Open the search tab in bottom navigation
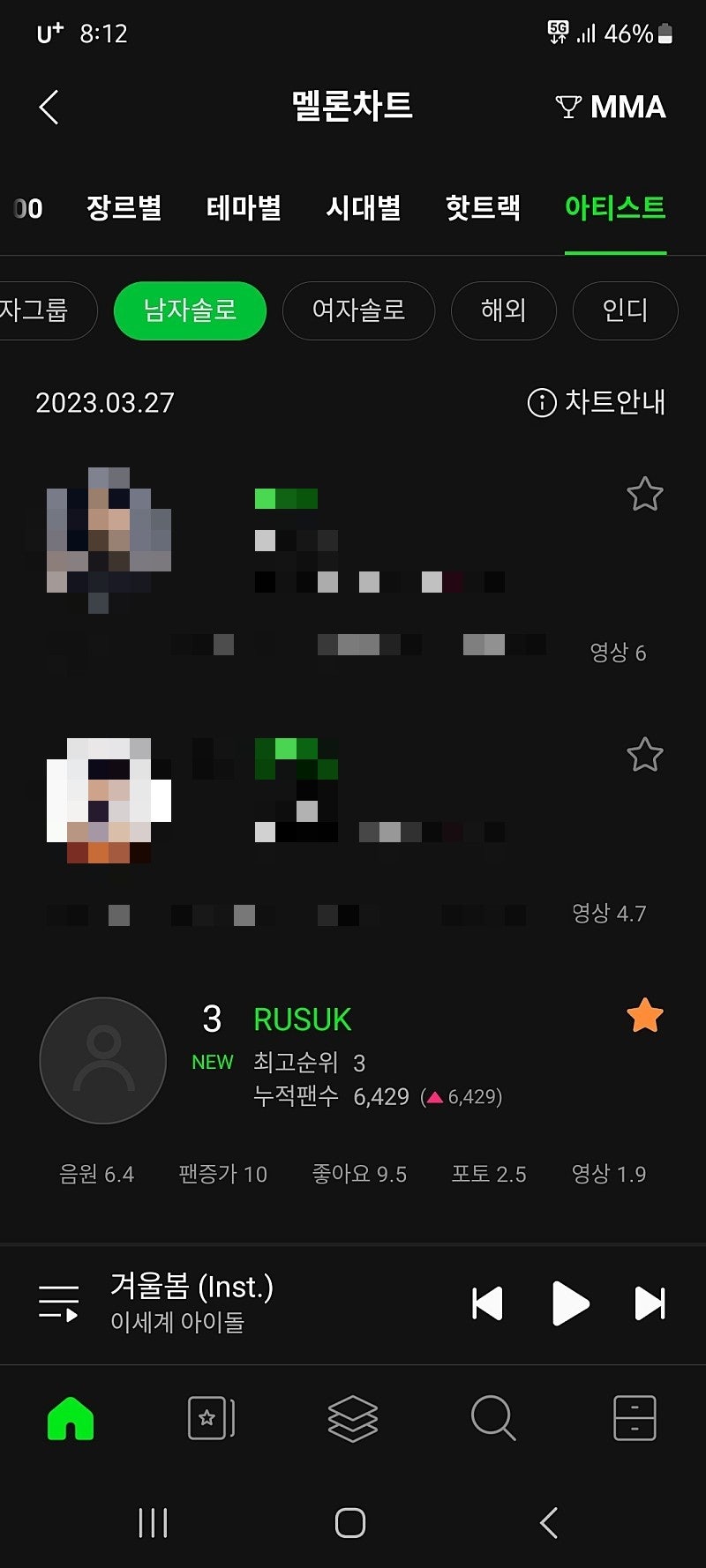This screenshot has height=1568, width=706. point(492,1418)
